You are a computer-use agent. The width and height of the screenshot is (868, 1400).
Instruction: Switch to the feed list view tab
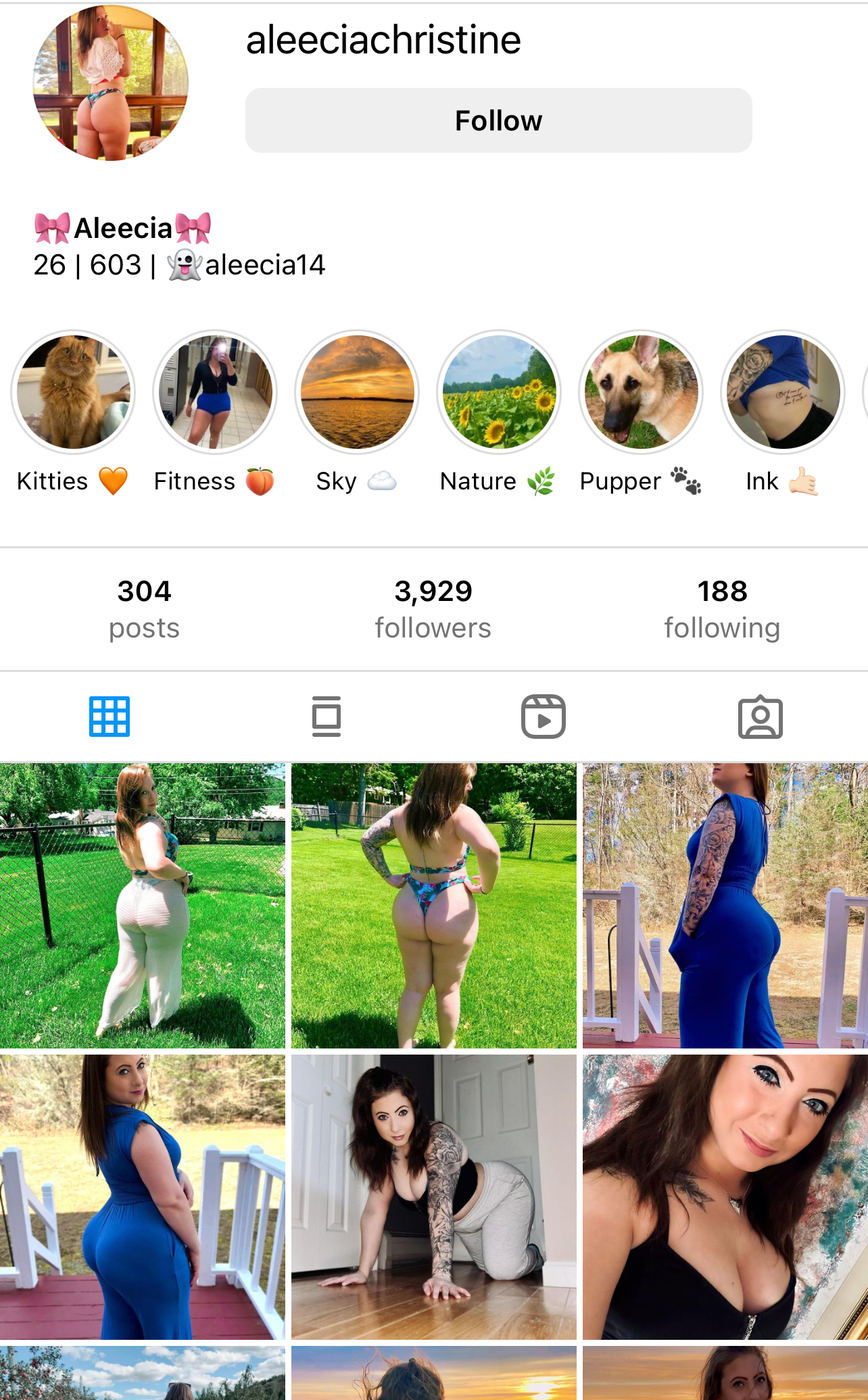click(327, 717)
